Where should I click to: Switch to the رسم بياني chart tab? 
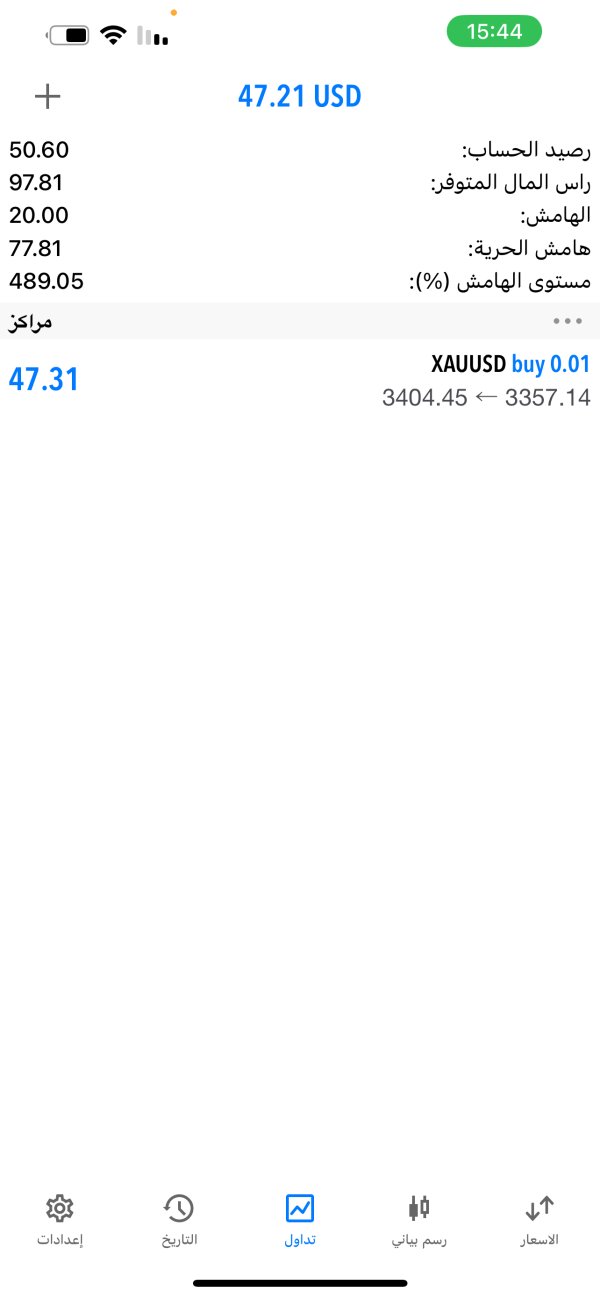tap(419, 1220)
